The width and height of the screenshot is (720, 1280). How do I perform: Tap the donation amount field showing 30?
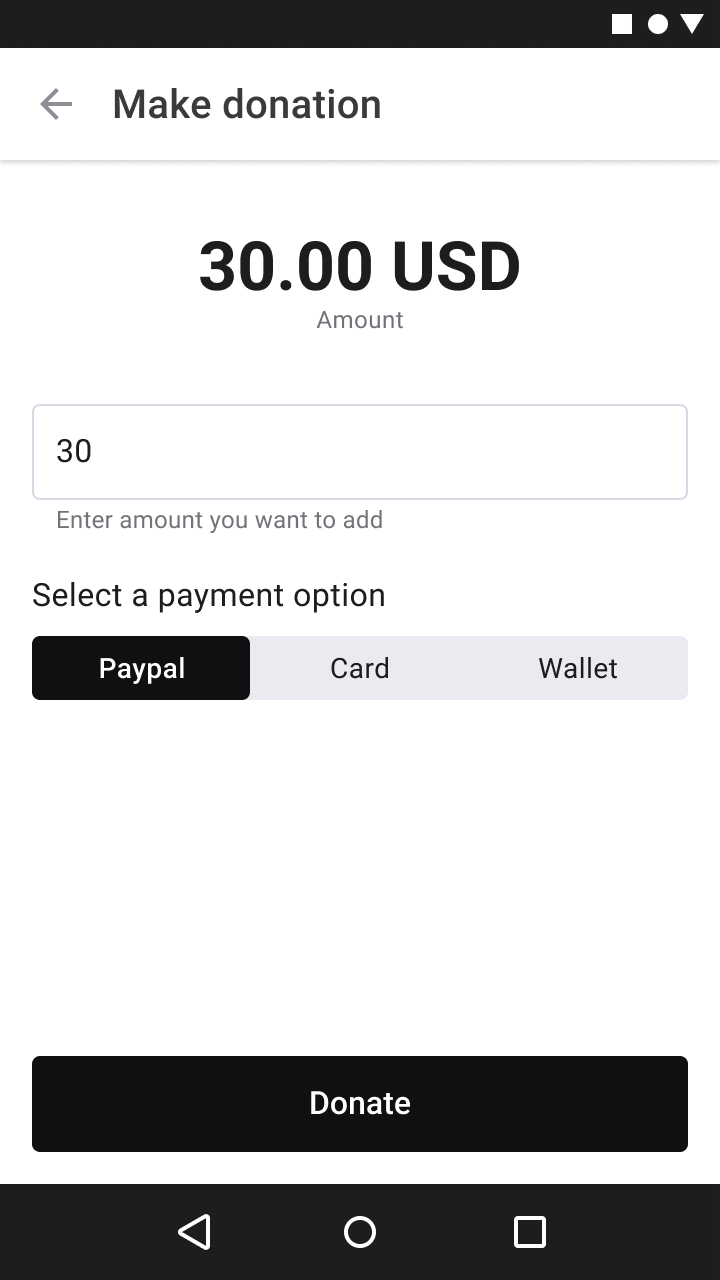tap(360, 452)
